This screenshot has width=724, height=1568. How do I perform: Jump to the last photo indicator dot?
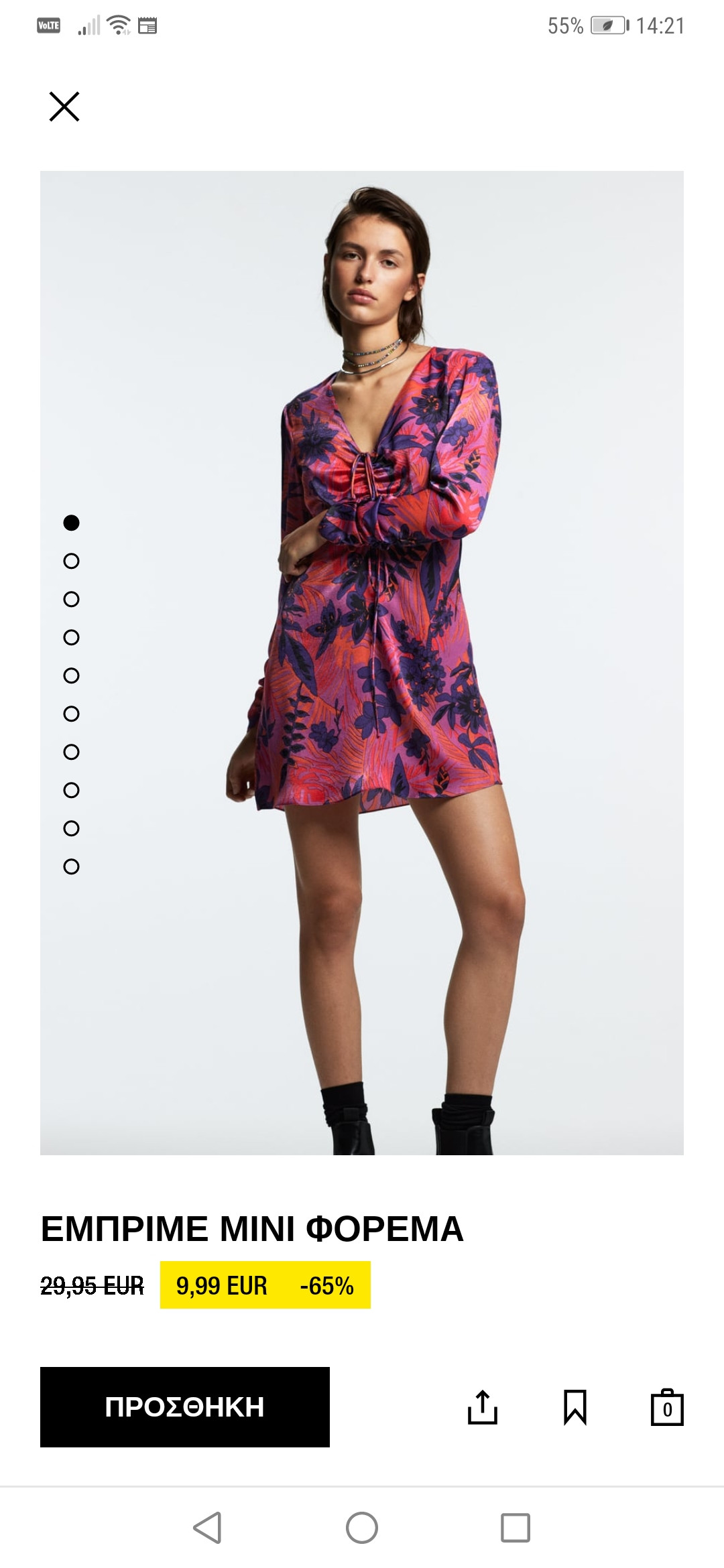click(x=71, y=866)
